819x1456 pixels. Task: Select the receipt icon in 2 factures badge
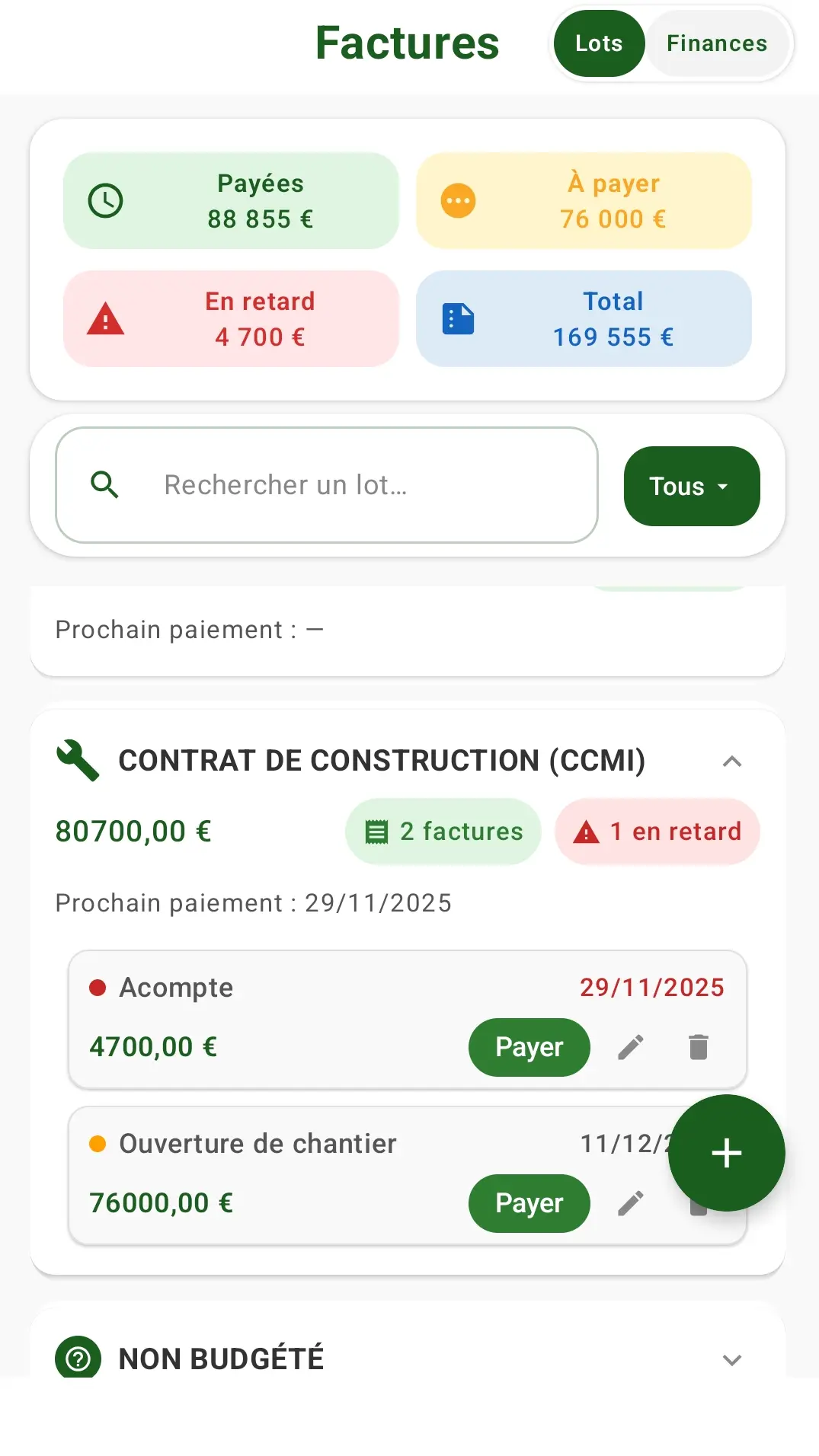click(x=377, y=832)
